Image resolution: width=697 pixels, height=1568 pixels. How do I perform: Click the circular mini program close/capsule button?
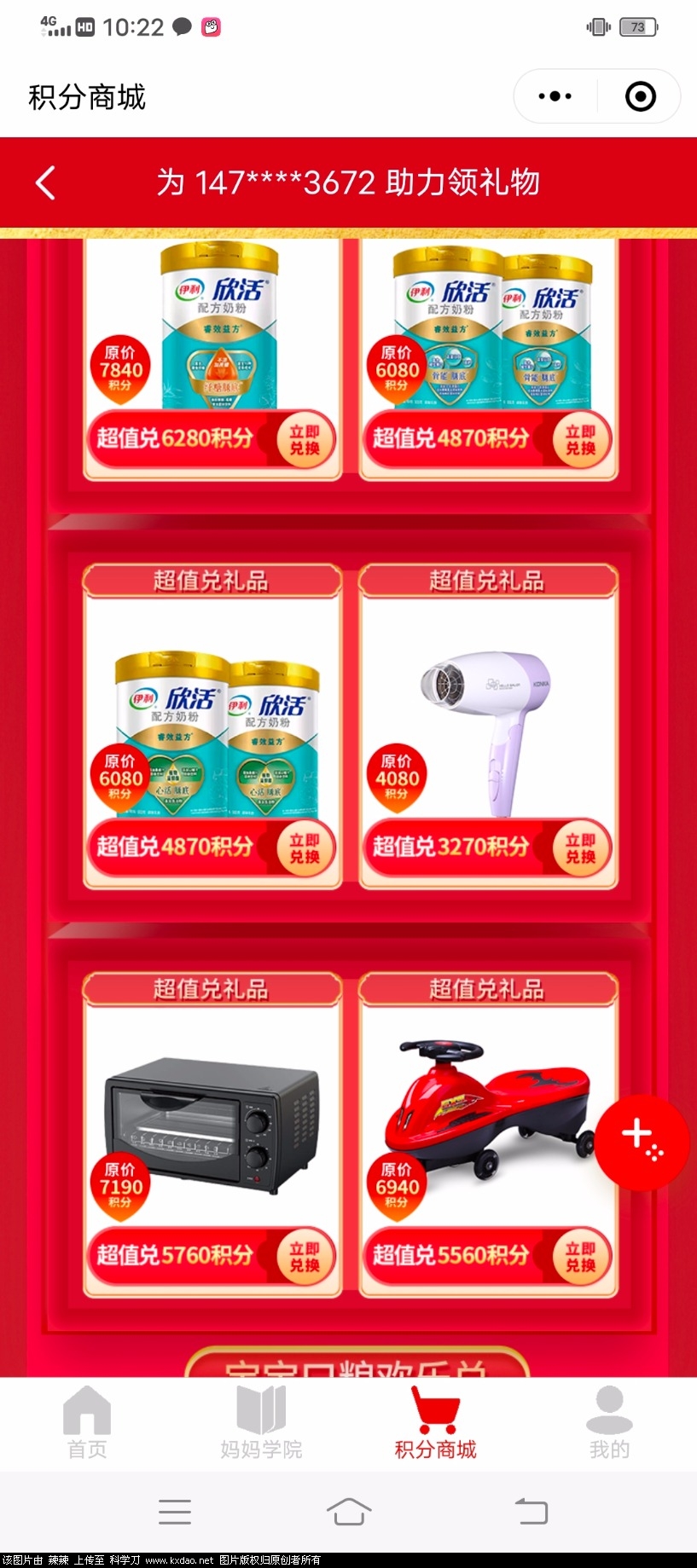pyautogui.click(x=638, y=96)
